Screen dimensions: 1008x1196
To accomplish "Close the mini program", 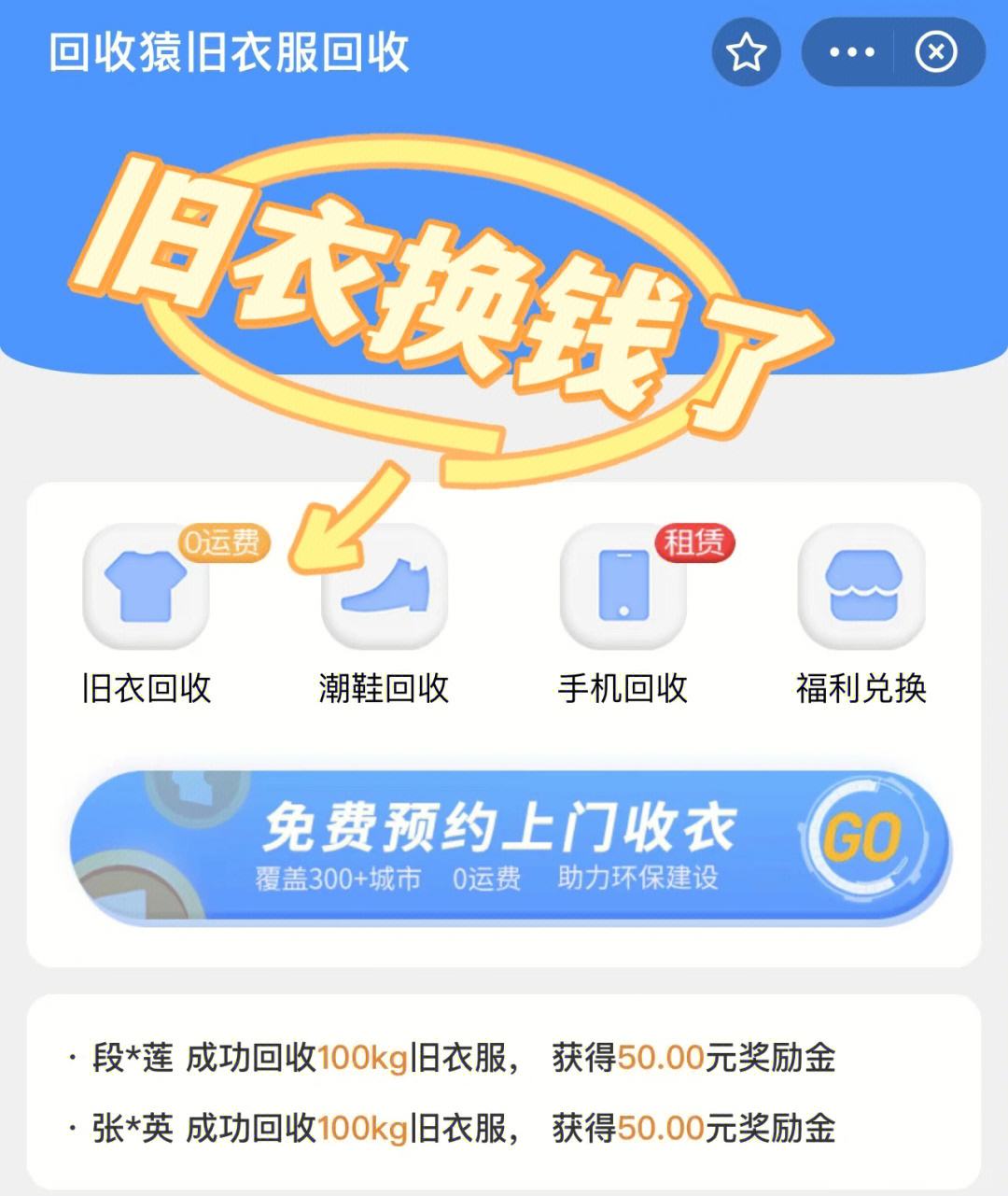I will (x=936, y=53).
